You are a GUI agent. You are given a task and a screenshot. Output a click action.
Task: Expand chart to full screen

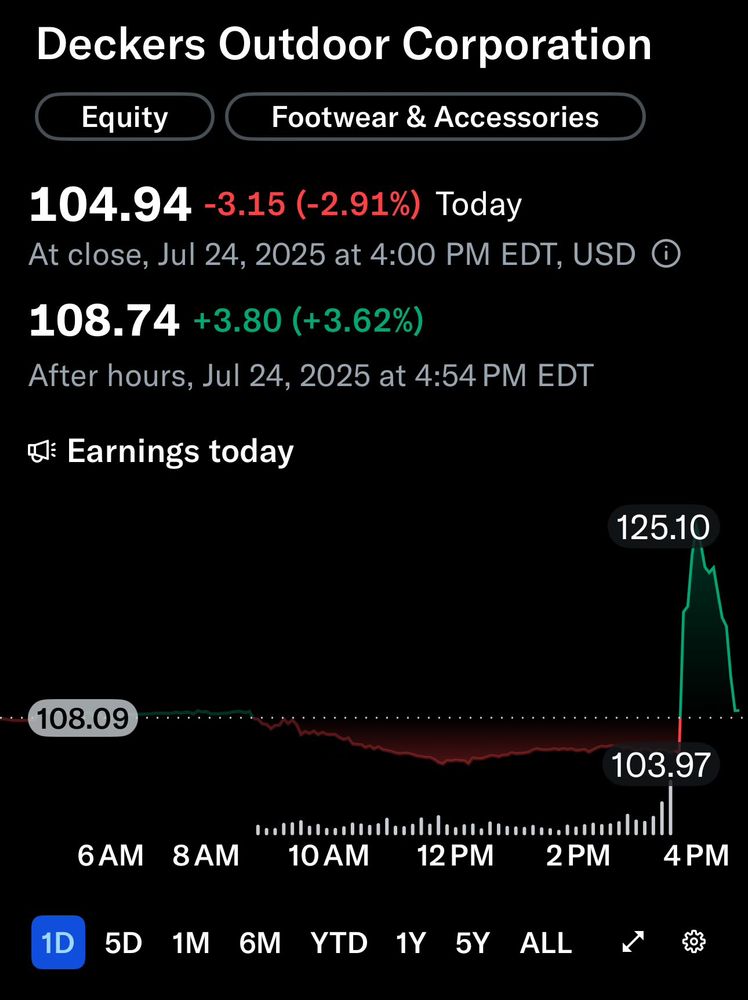click(x=633, y=942)
